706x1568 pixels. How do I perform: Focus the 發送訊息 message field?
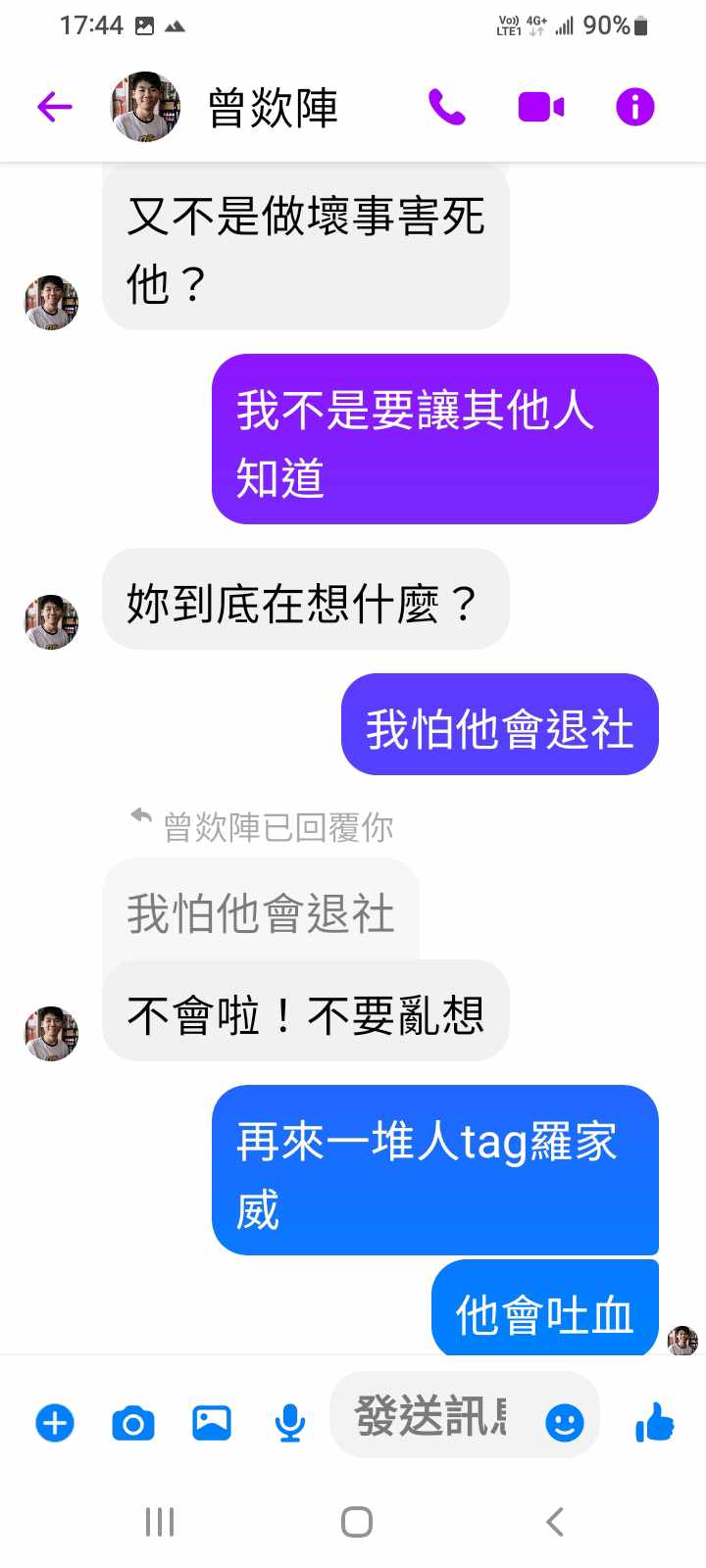click(x=431, y=1417)
